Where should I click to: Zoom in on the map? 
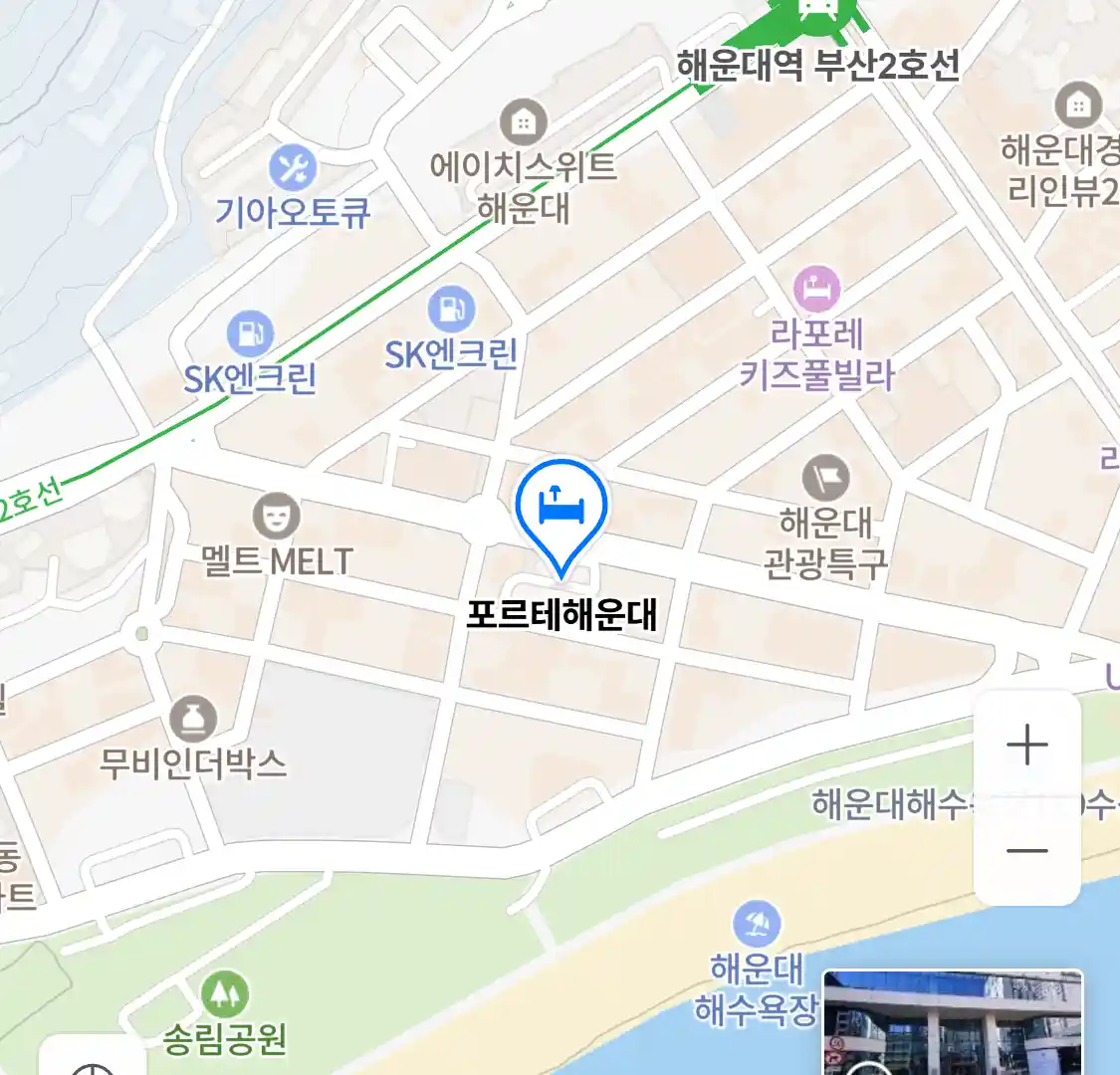[1026, 746]
